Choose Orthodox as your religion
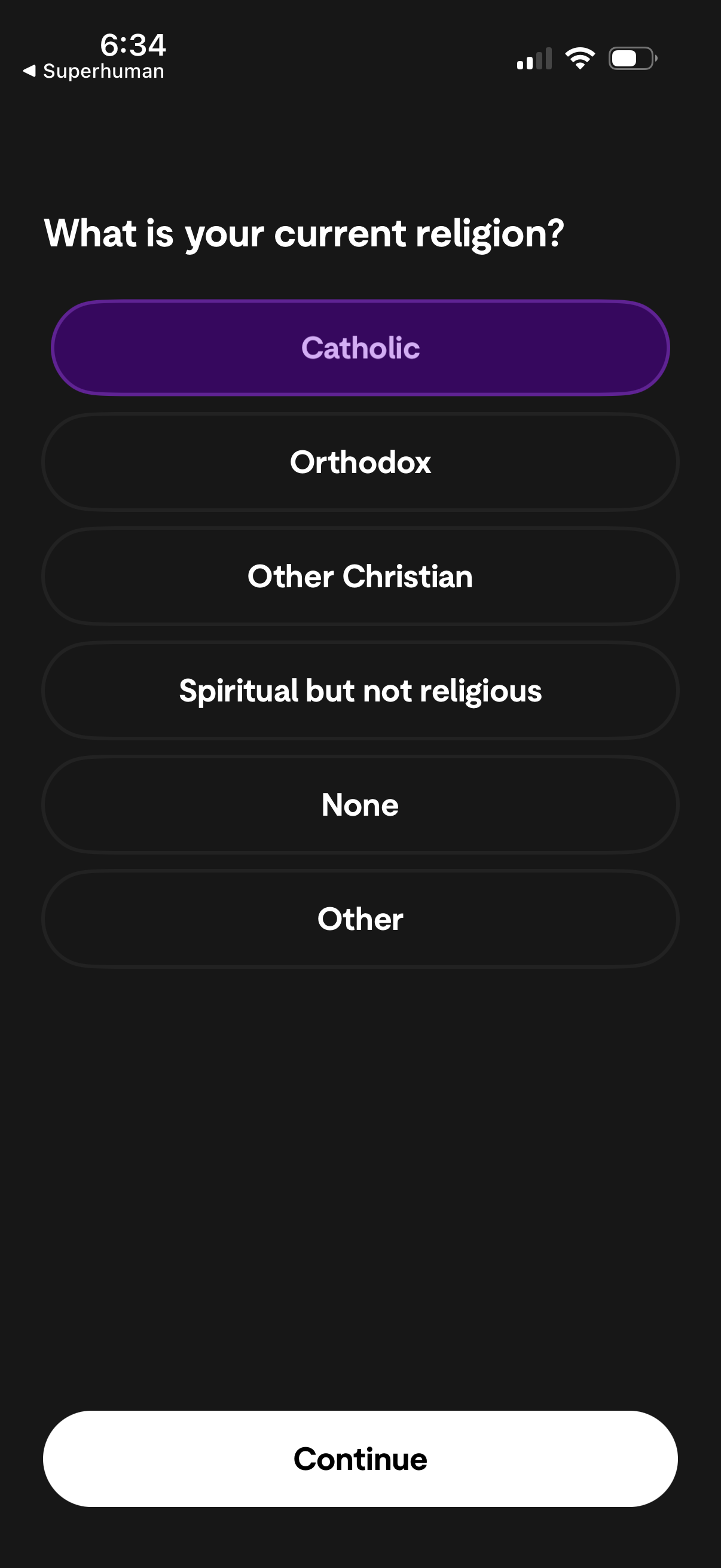The image size is (721, 1568). click(x=360, y=462)
